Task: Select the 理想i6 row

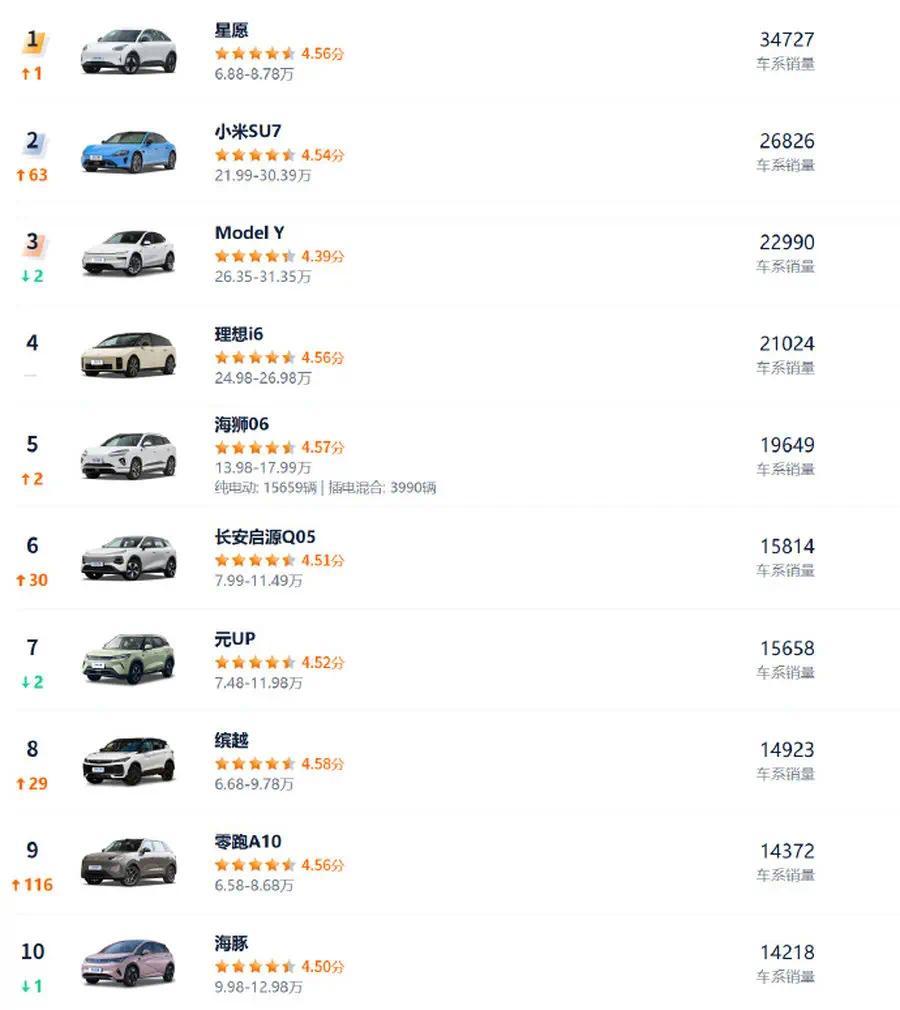Action: [x=450, y=355]
